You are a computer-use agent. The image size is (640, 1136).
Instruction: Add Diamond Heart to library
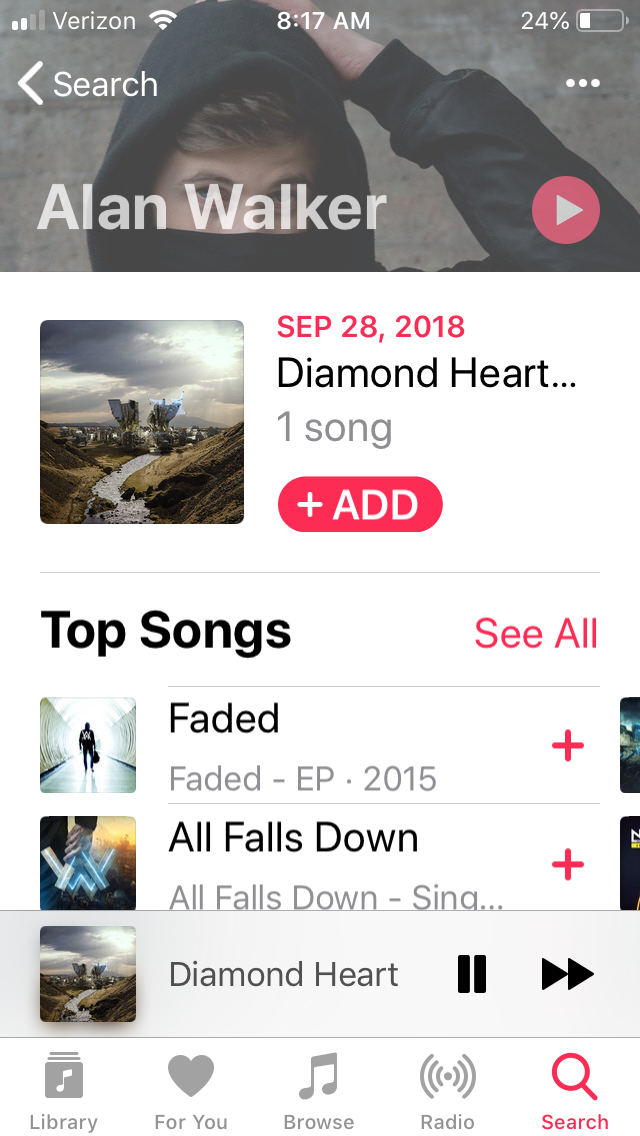360,505
